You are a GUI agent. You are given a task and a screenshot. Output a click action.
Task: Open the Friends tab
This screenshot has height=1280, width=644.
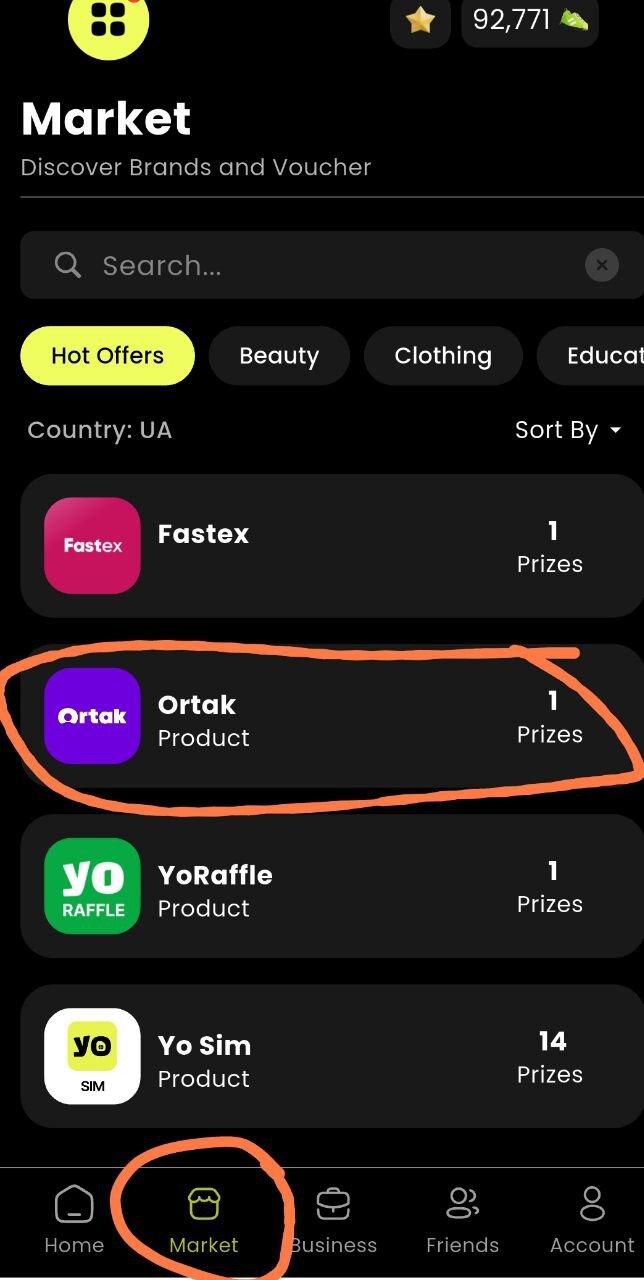coord(462,1220)
